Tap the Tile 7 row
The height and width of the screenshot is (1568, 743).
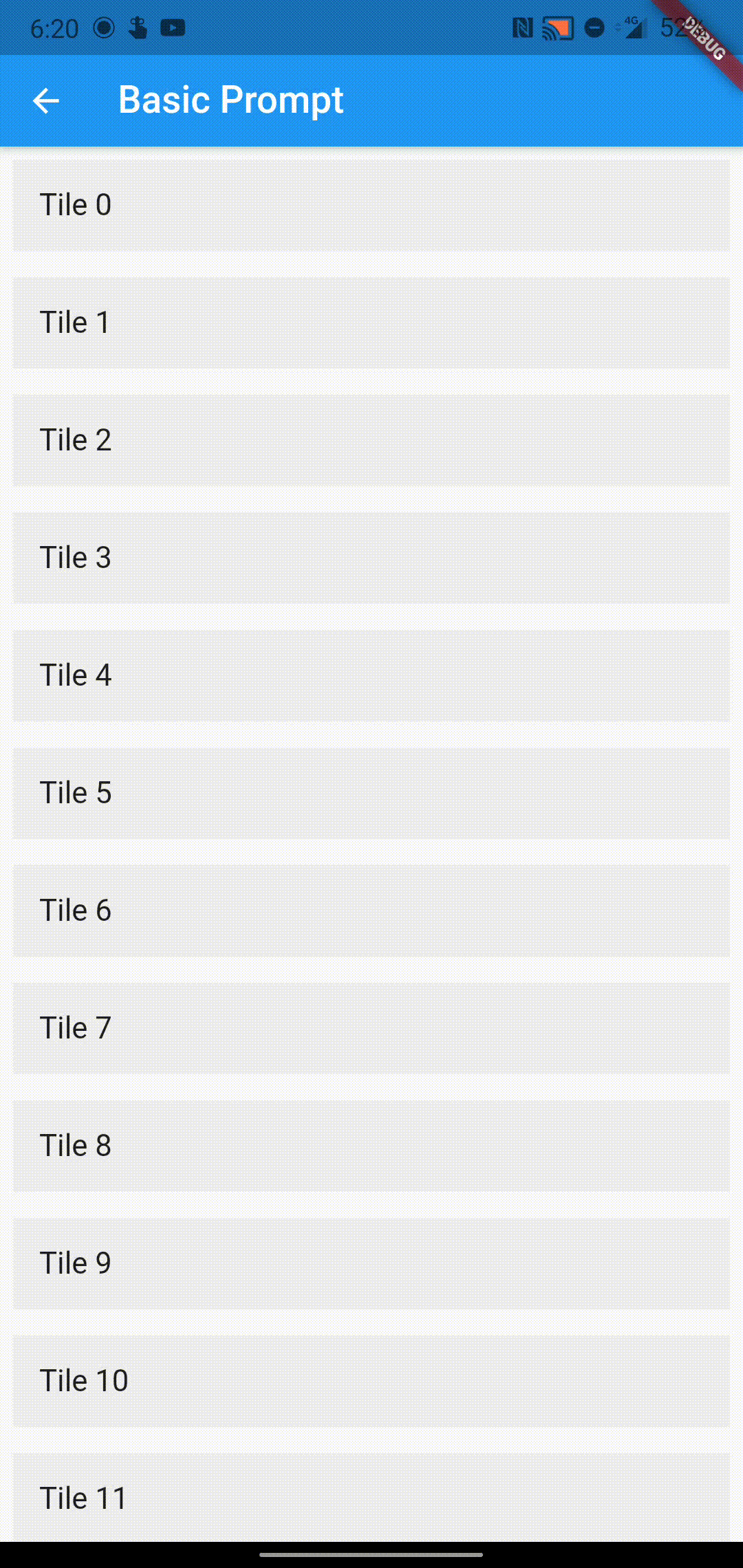371,1028
